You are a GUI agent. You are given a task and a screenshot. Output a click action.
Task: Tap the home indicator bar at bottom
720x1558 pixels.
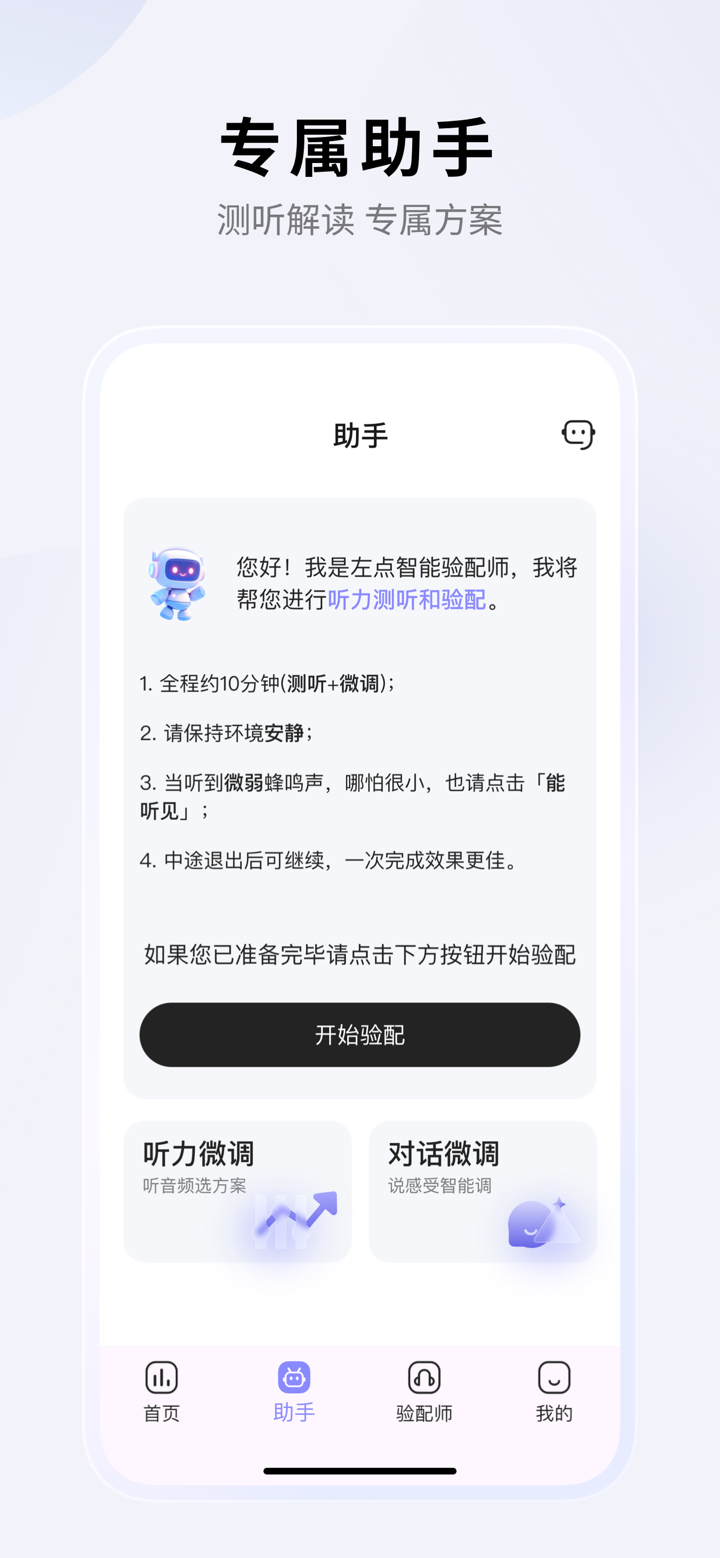360,1471
